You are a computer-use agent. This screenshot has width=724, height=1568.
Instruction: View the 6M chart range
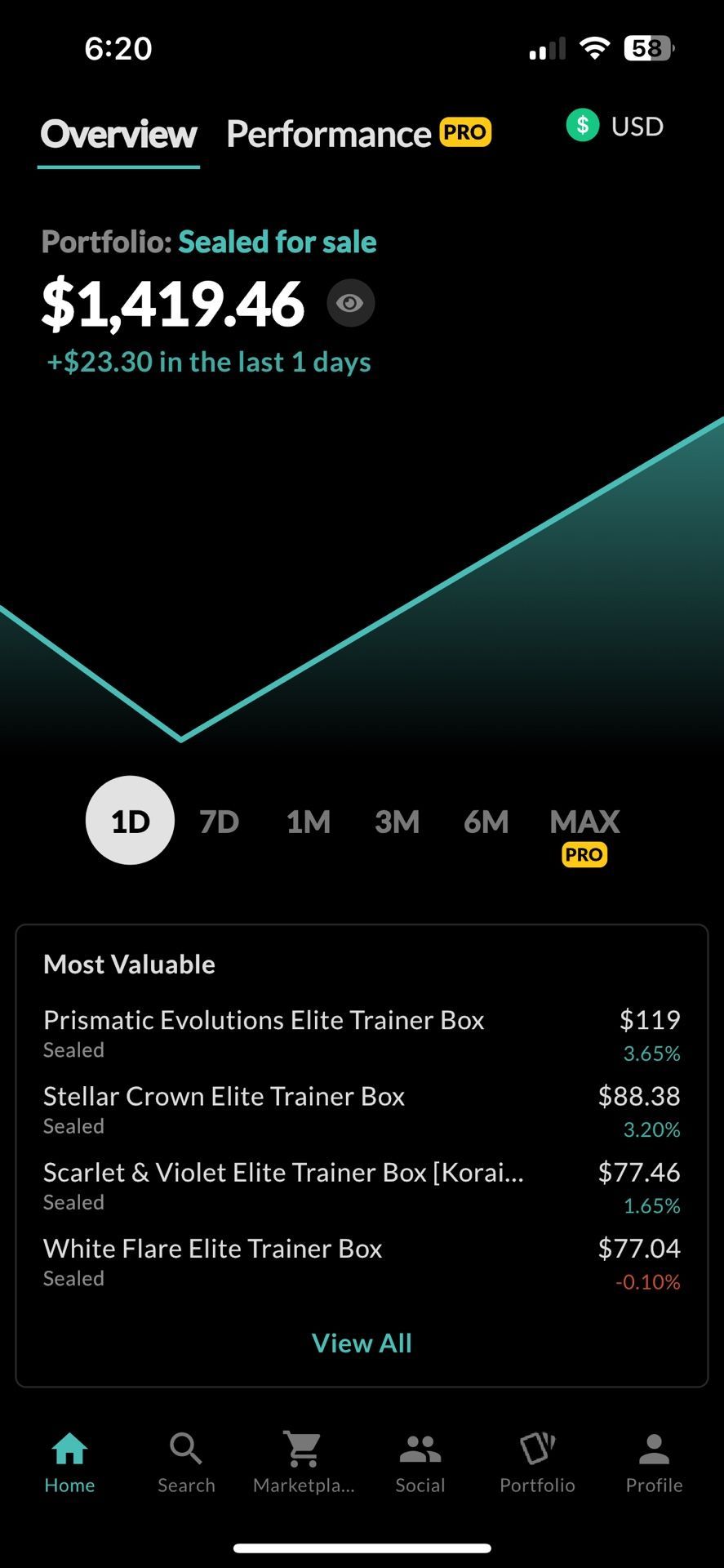pyautogui.click(x=486, y=822)
